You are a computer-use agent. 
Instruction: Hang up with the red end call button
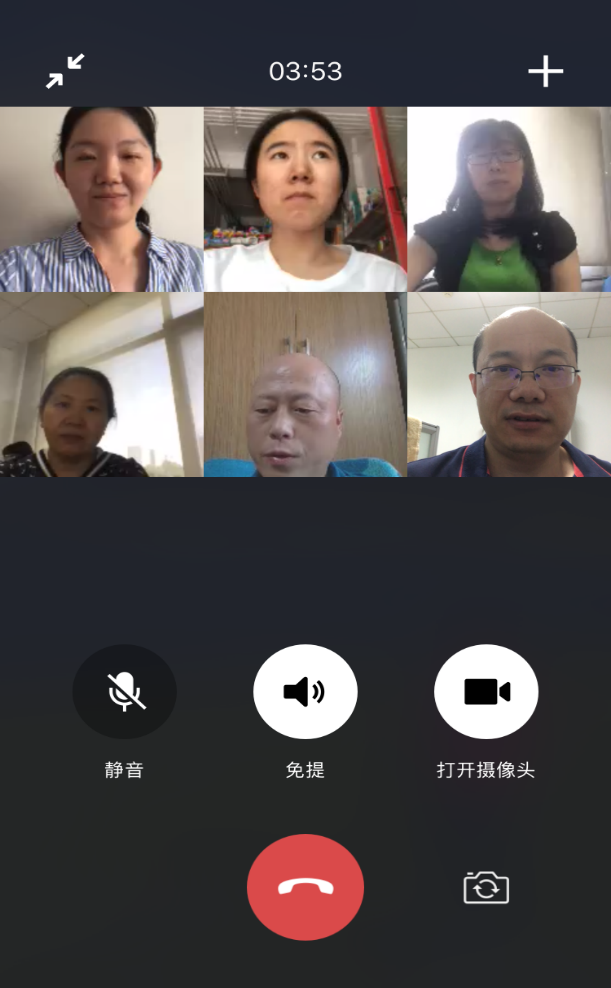tap(305, 887)
